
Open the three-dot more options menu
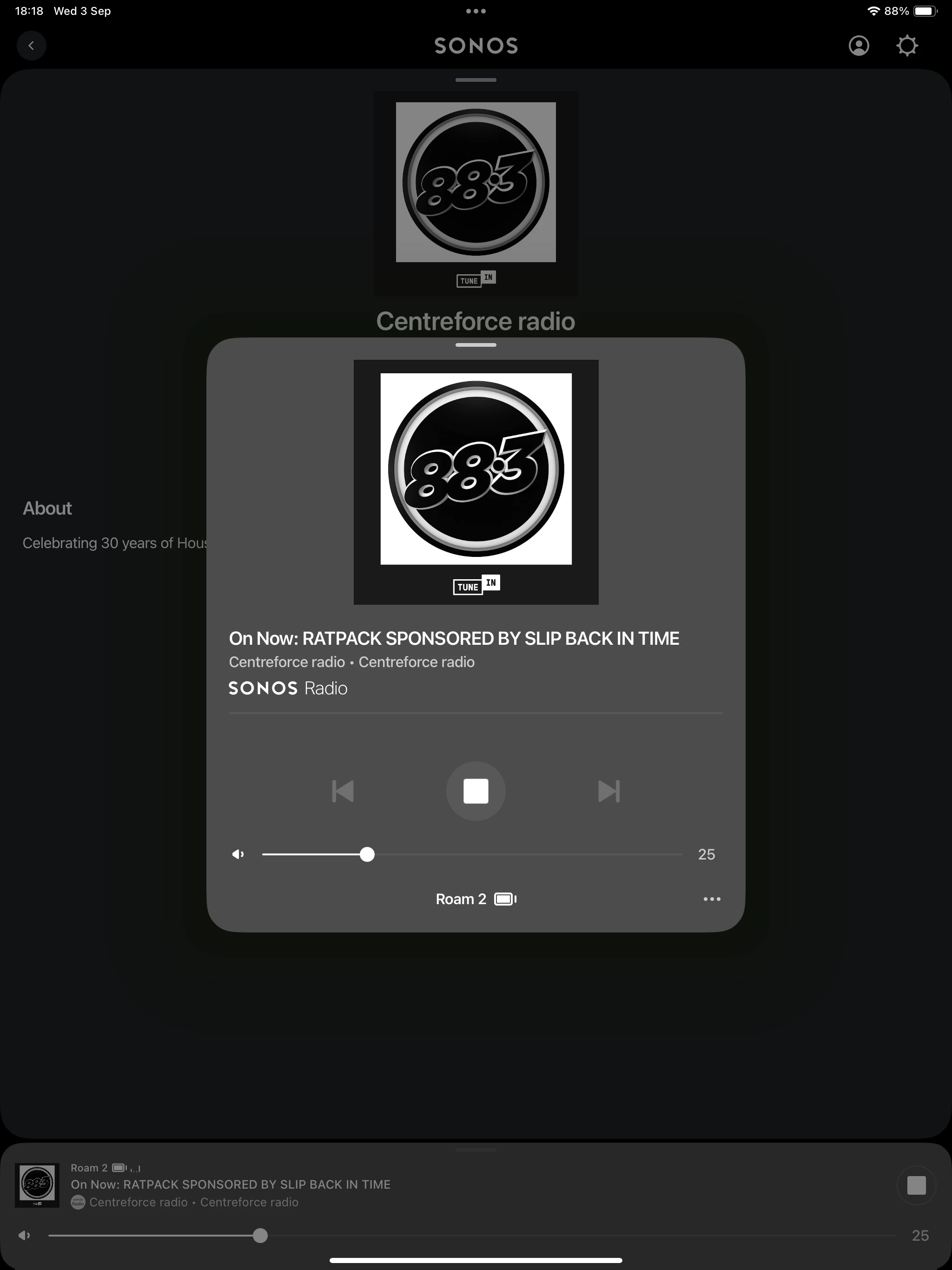(x=711, y=899)
